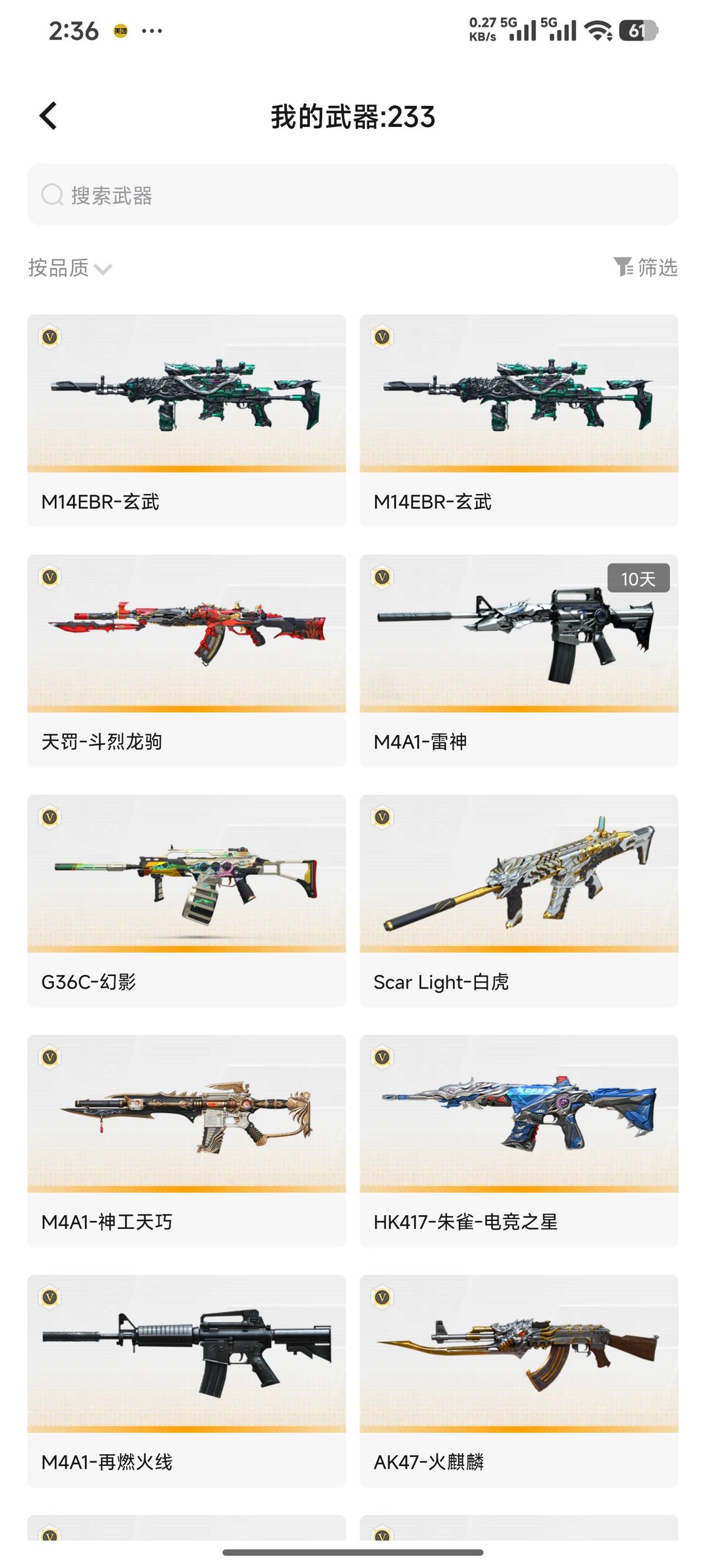Tap the back arrow icon
The image size is (706, 1568).
[x=48, y=116]
